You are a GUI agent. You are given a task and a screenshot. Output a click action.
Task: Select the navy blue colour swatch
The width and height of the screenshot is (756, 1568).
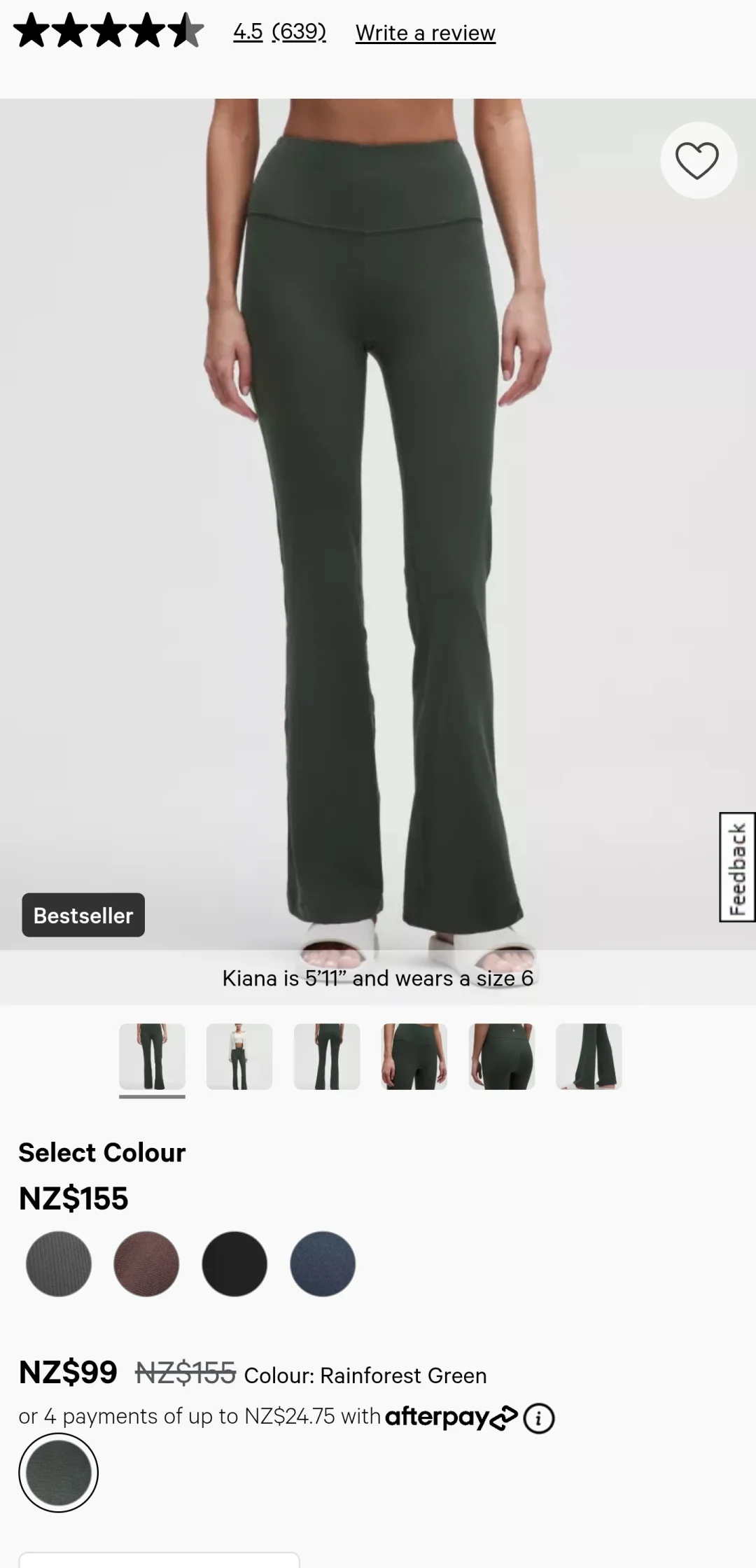tap(323, 1263)
